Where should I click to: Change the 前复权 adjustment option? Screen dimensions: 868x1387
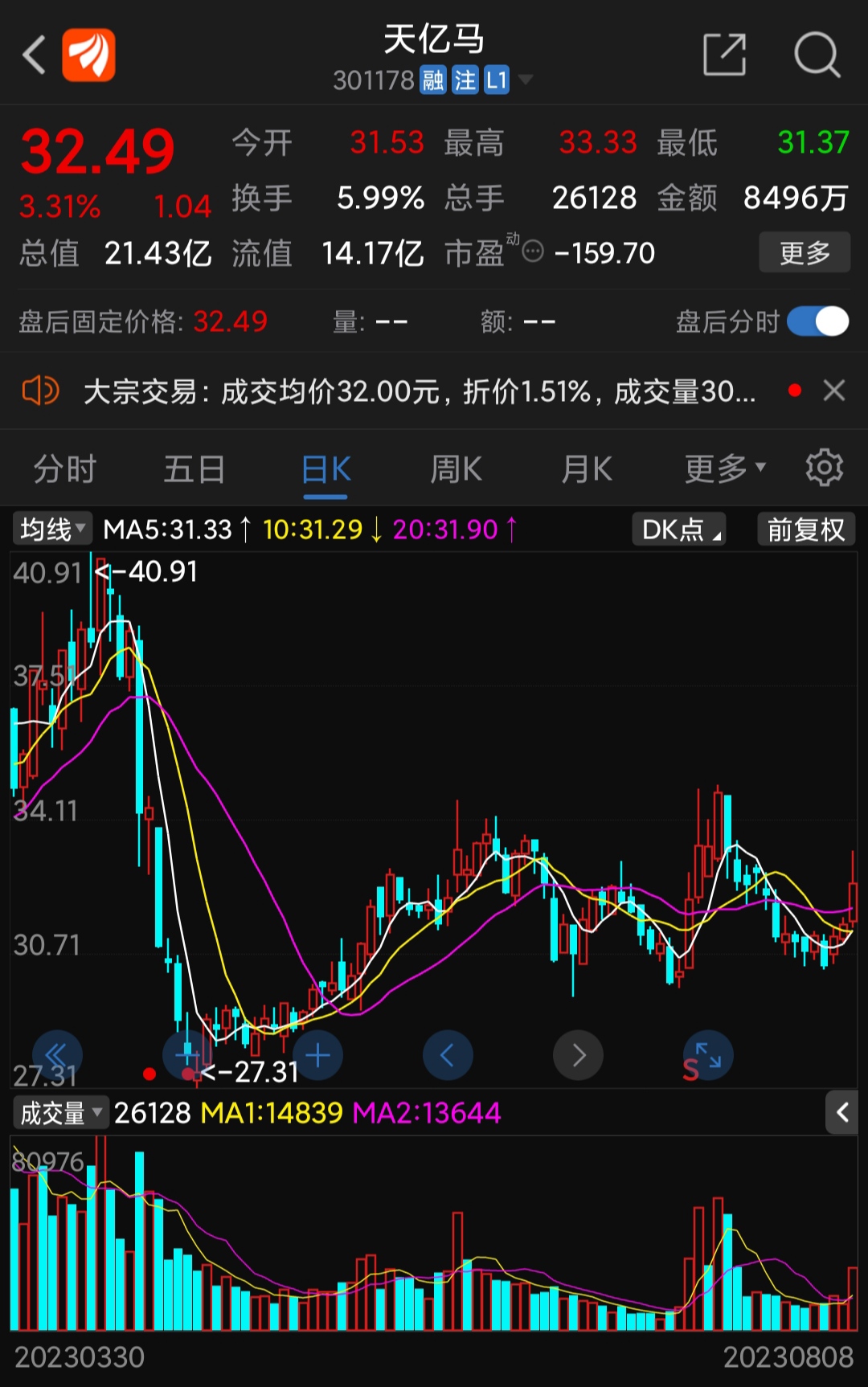pos(805,530)
